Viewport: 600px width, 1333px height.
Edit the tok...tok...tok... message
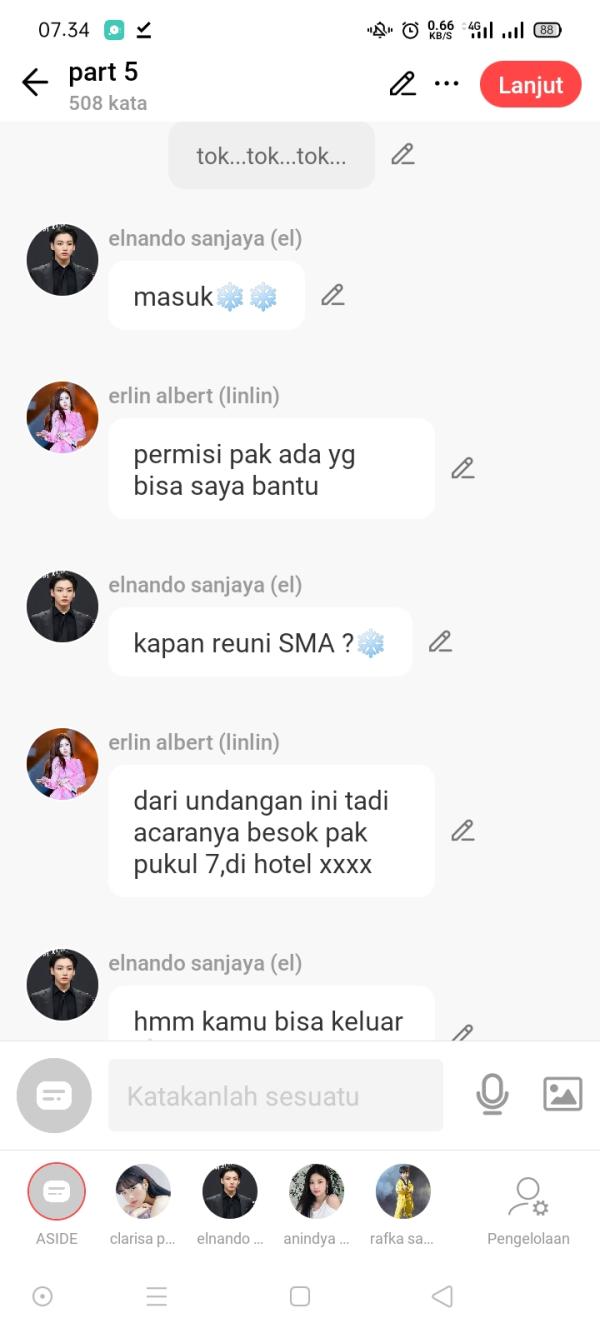(x=402, y=154)
